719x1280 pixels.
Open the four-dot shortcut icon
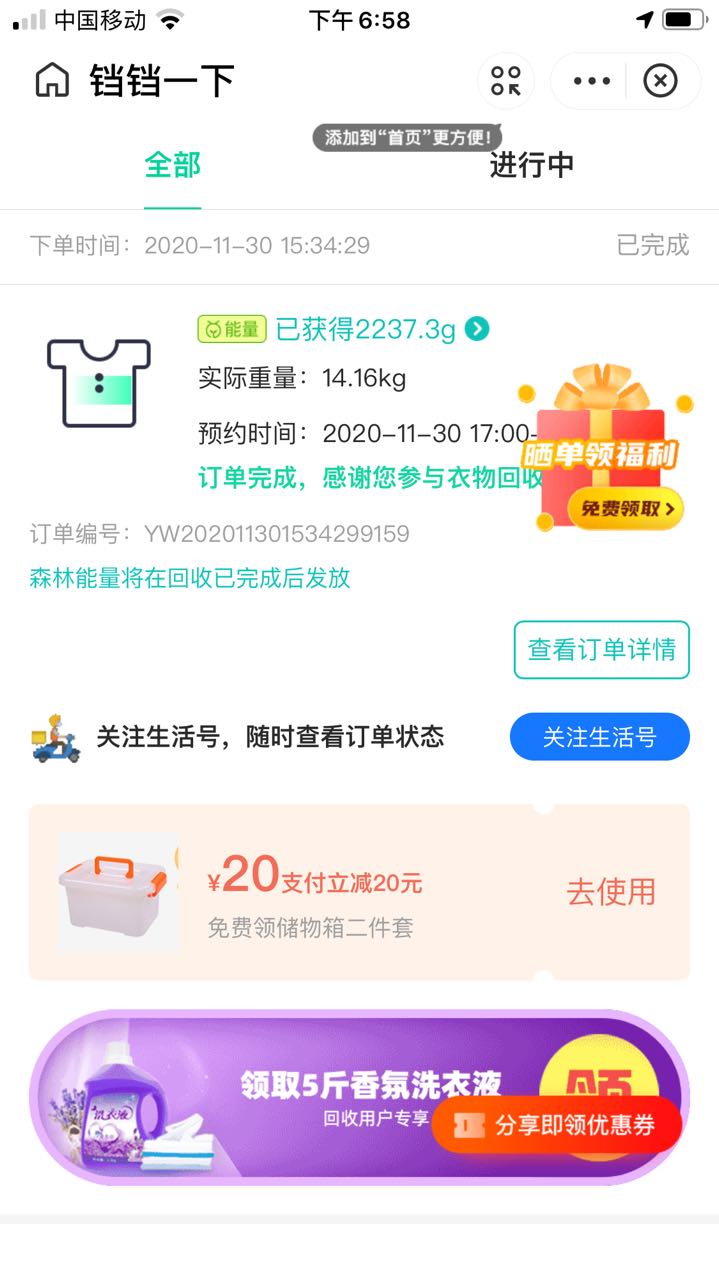click(x=506, y=81)
